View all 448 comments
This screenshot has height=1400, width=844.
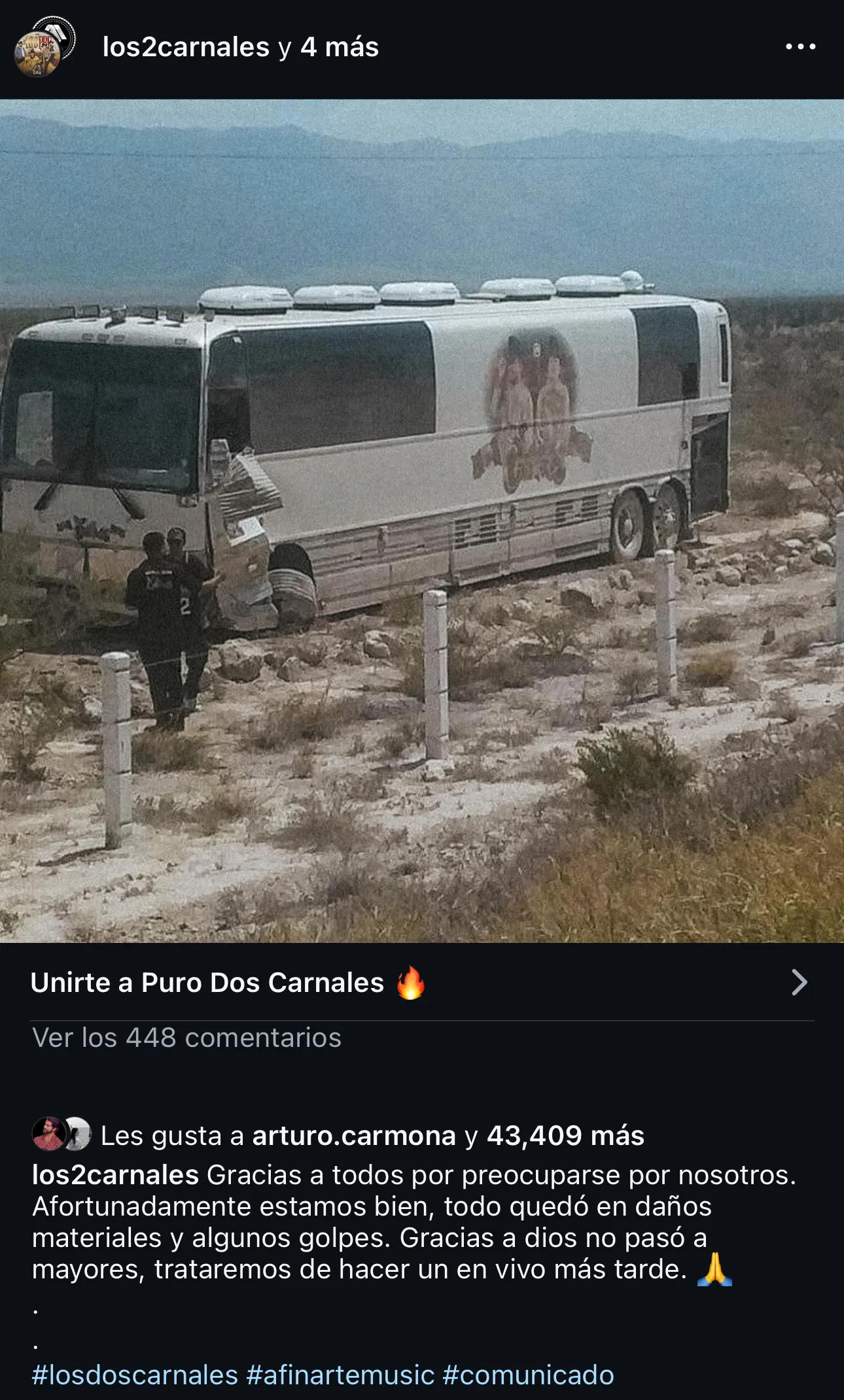(x=186, y=1038)
